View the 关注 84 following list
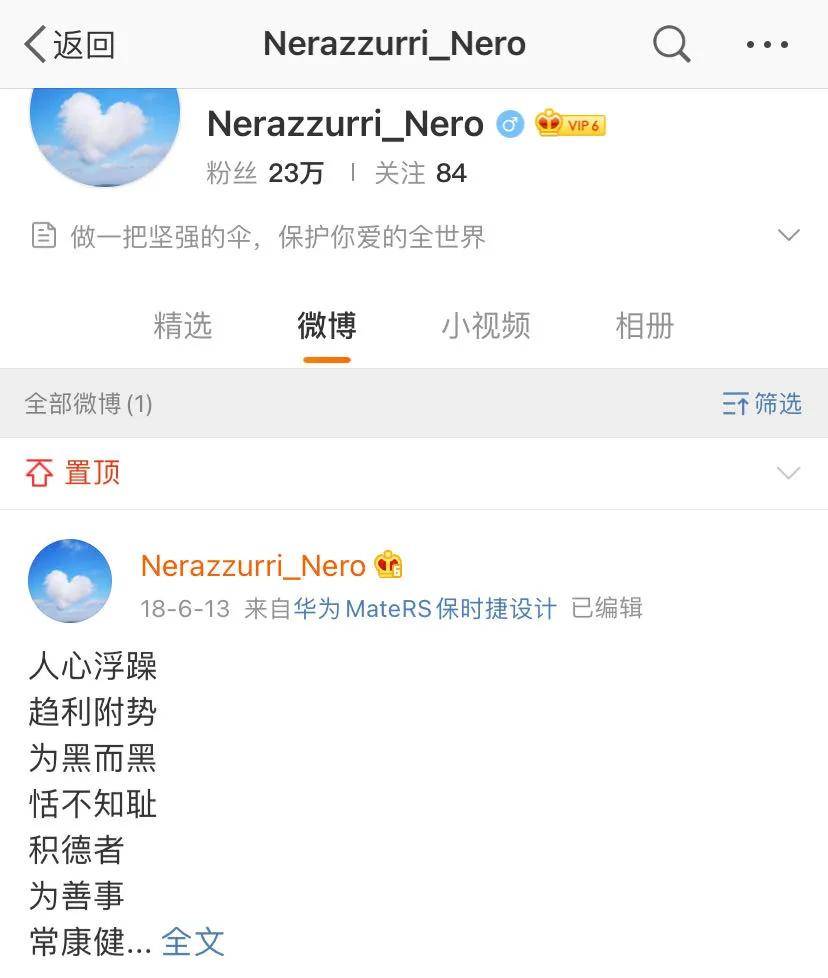828x978 pixels. (x=420, y=173)
